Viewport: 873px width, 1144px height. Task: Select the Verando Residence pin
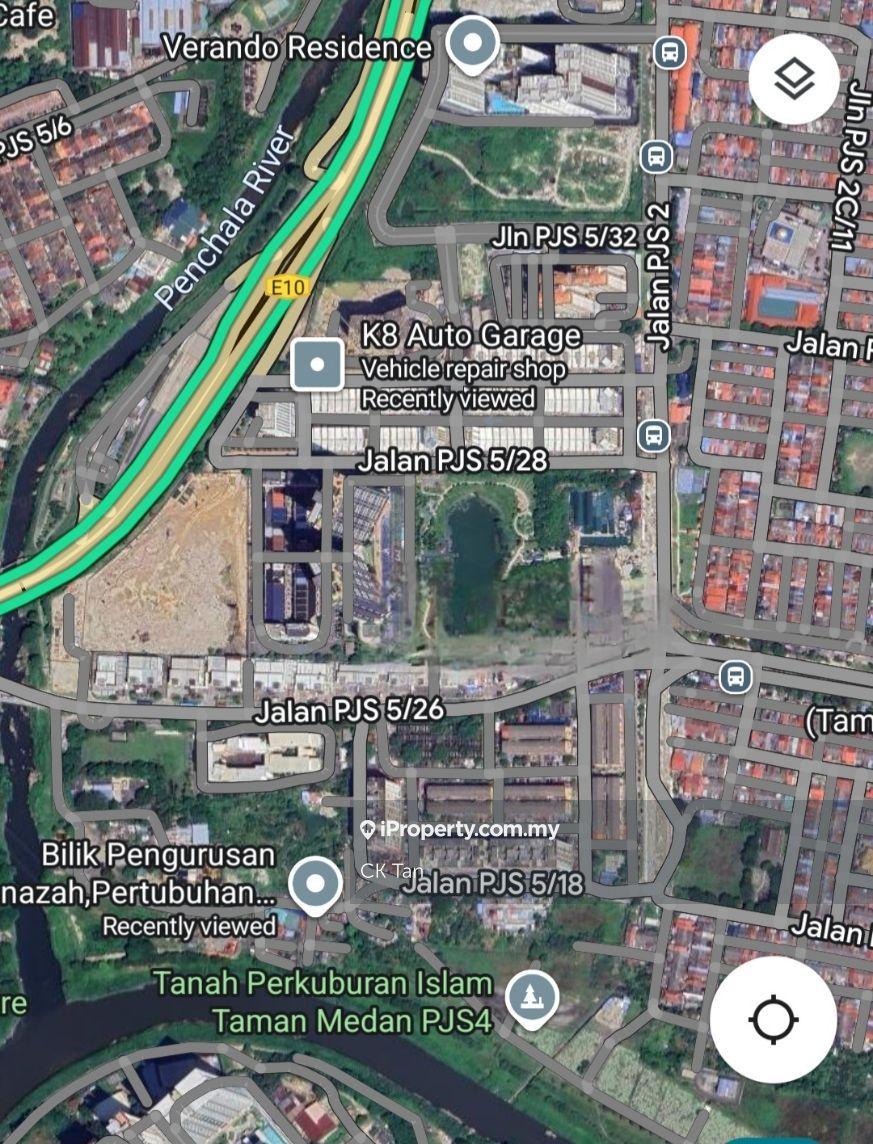(x=472, y=45)
